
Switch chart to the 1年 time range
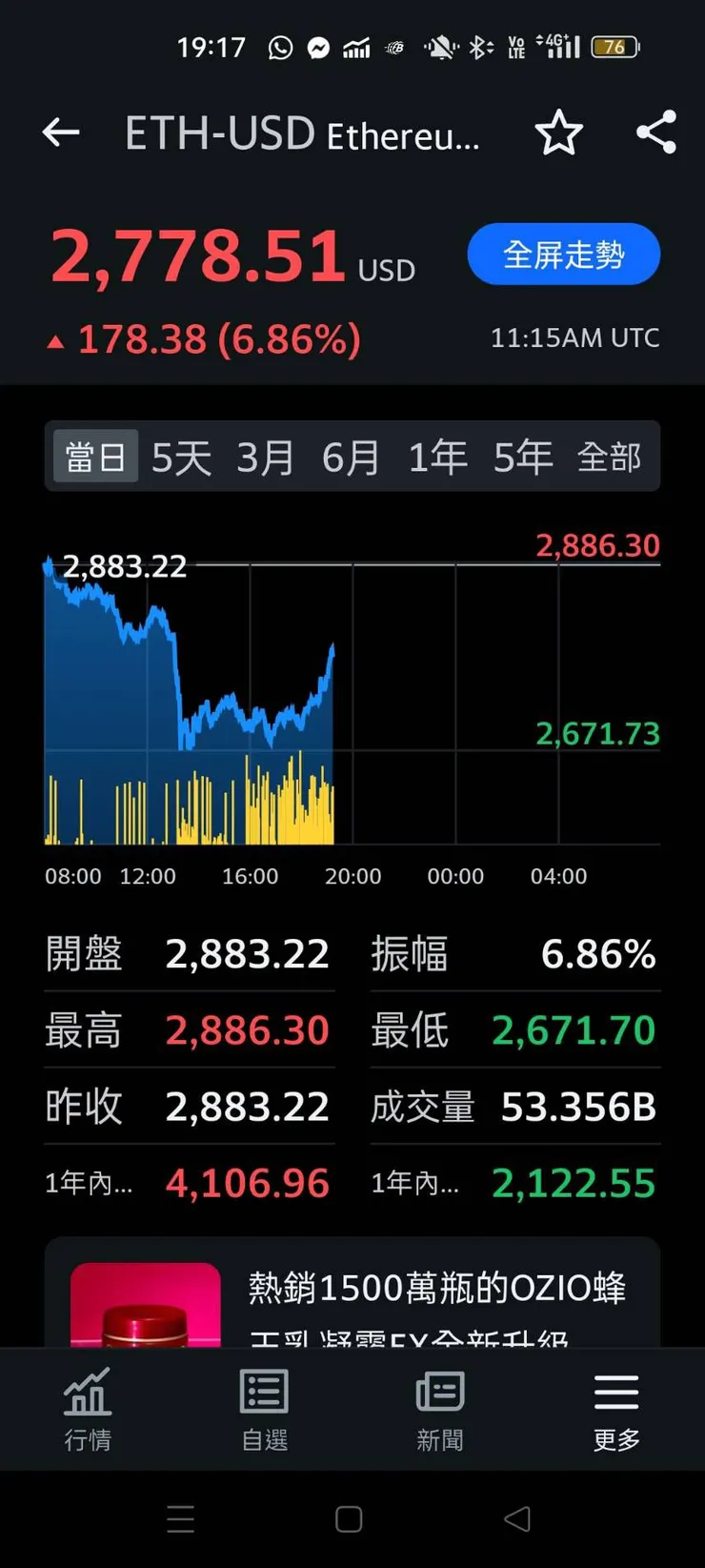pos(436,457)
